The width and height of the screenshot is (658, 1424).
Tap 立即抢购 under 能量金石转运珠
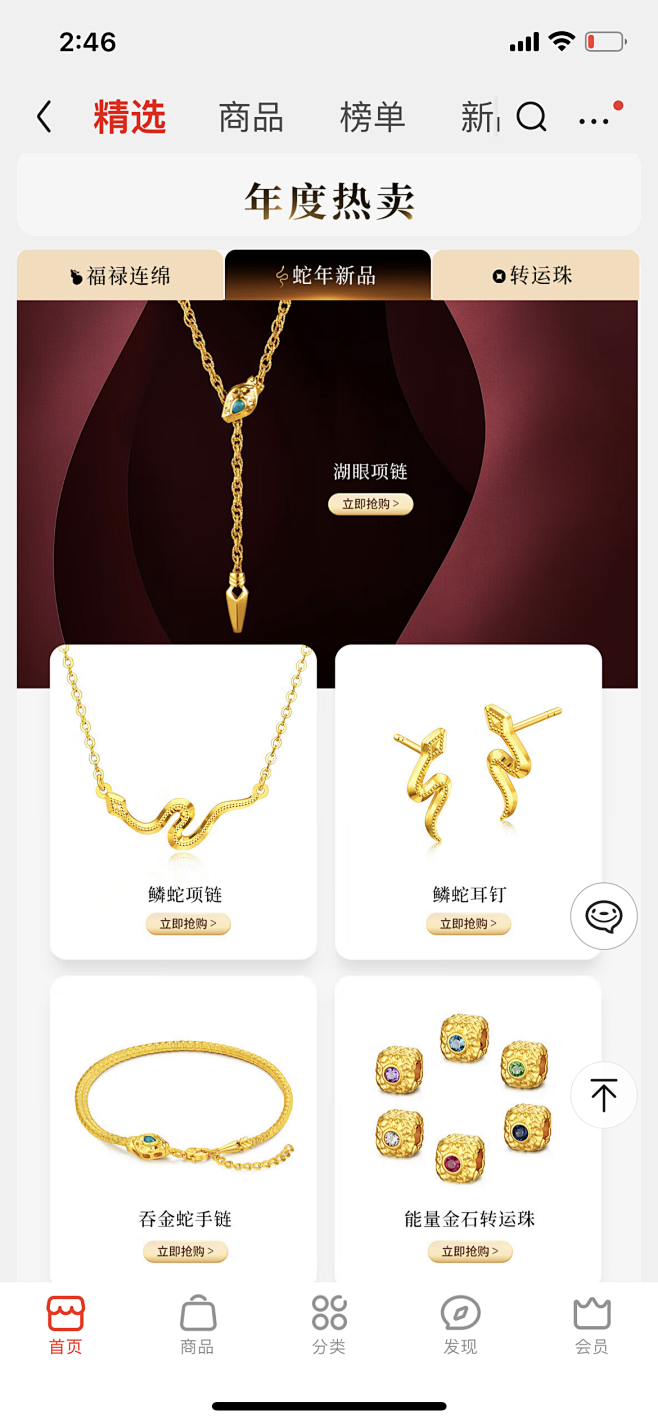(x=470, y=1251)
